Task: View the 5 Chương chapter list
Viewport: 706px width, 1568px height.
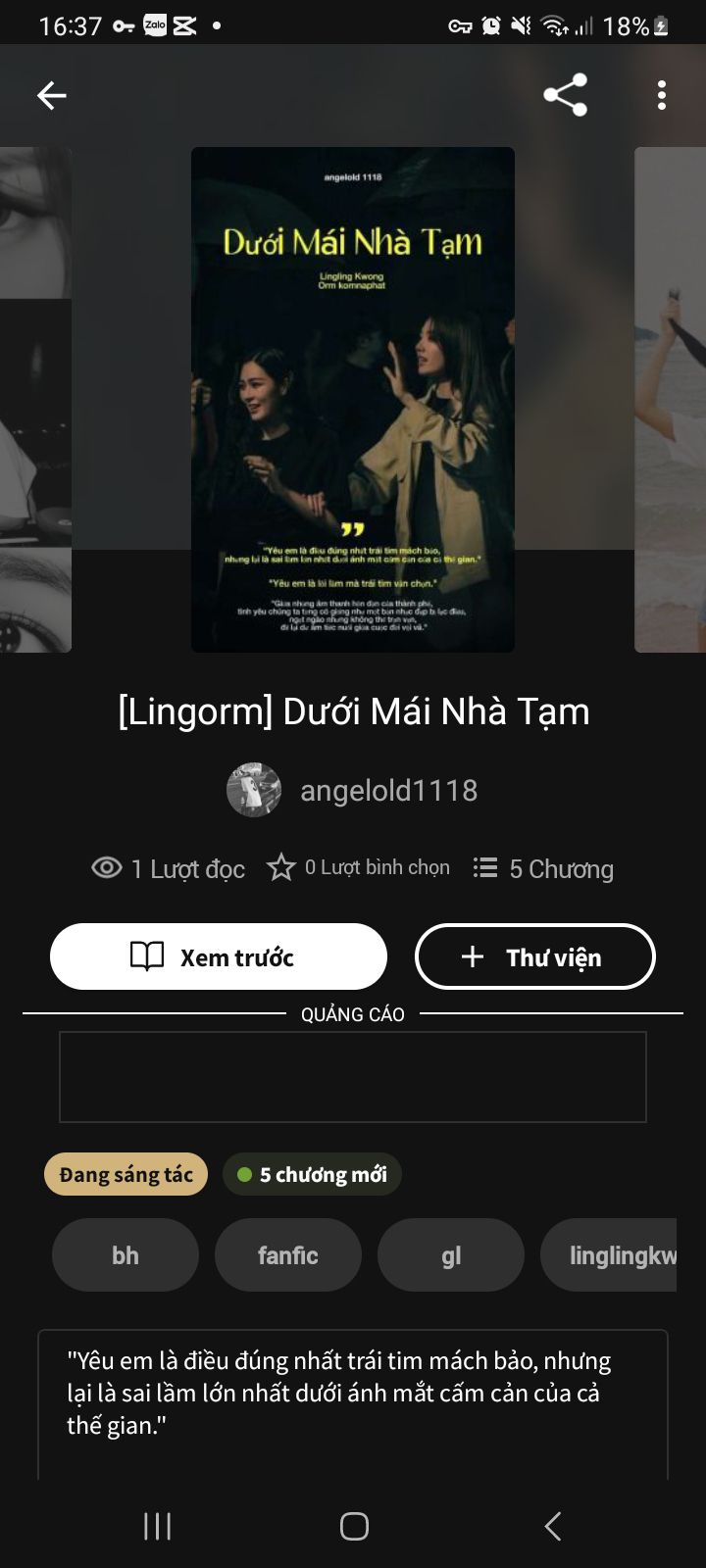Action: tap(543, 868)
